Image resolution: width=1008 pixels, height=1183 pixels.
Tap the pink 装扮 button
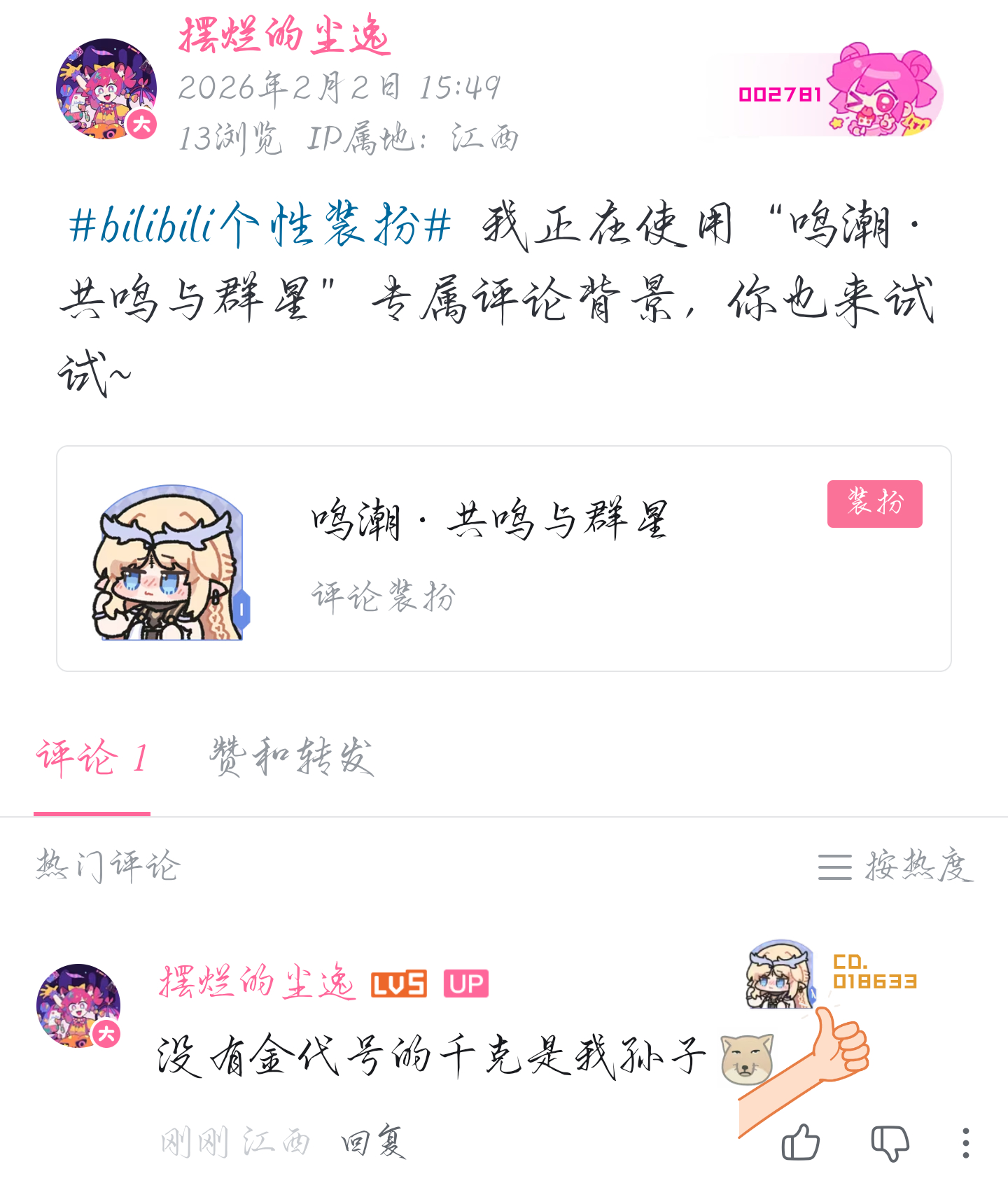874,503
